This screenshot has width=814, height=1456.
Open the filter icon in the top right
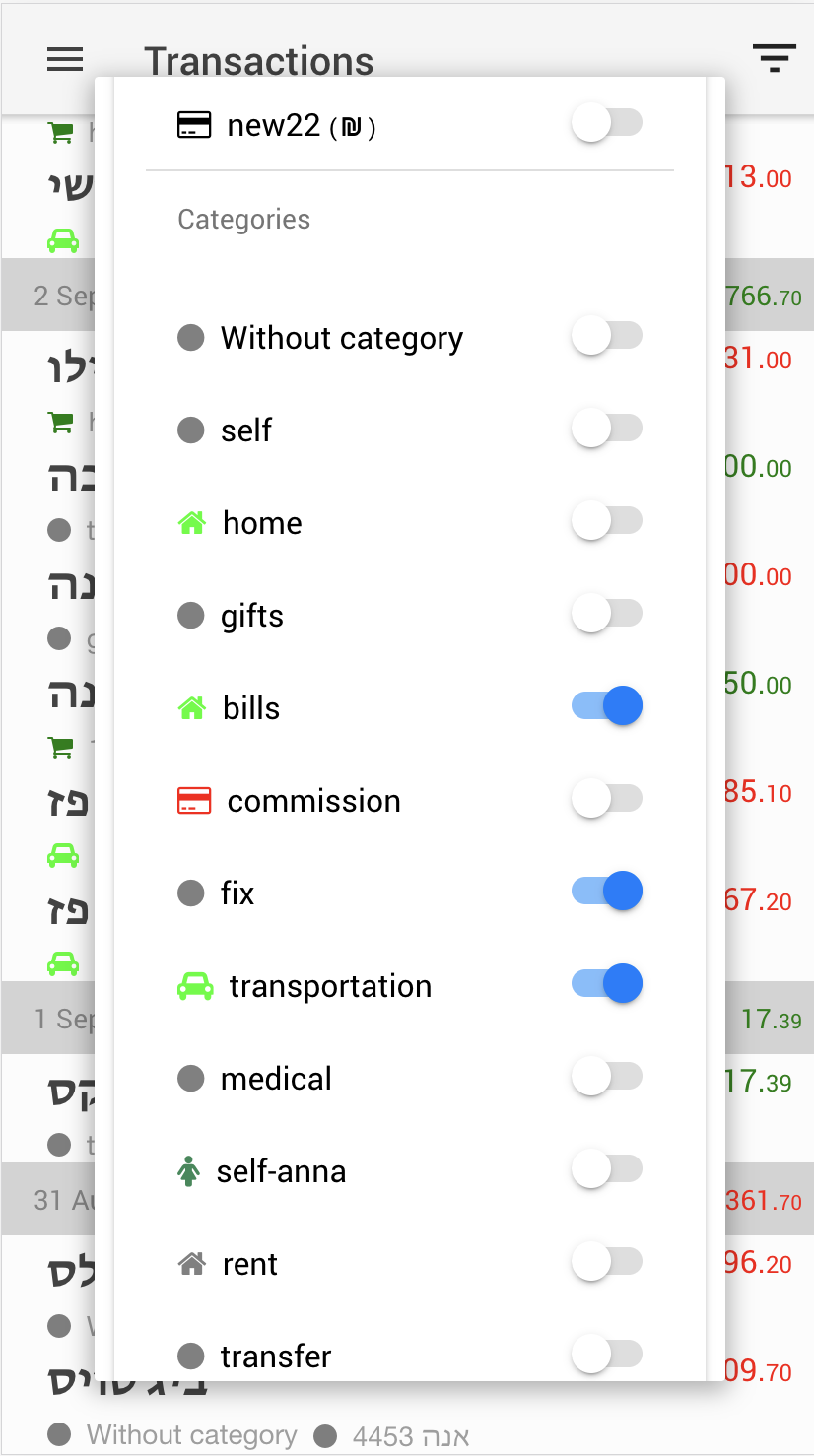click(x=774, y=58)
